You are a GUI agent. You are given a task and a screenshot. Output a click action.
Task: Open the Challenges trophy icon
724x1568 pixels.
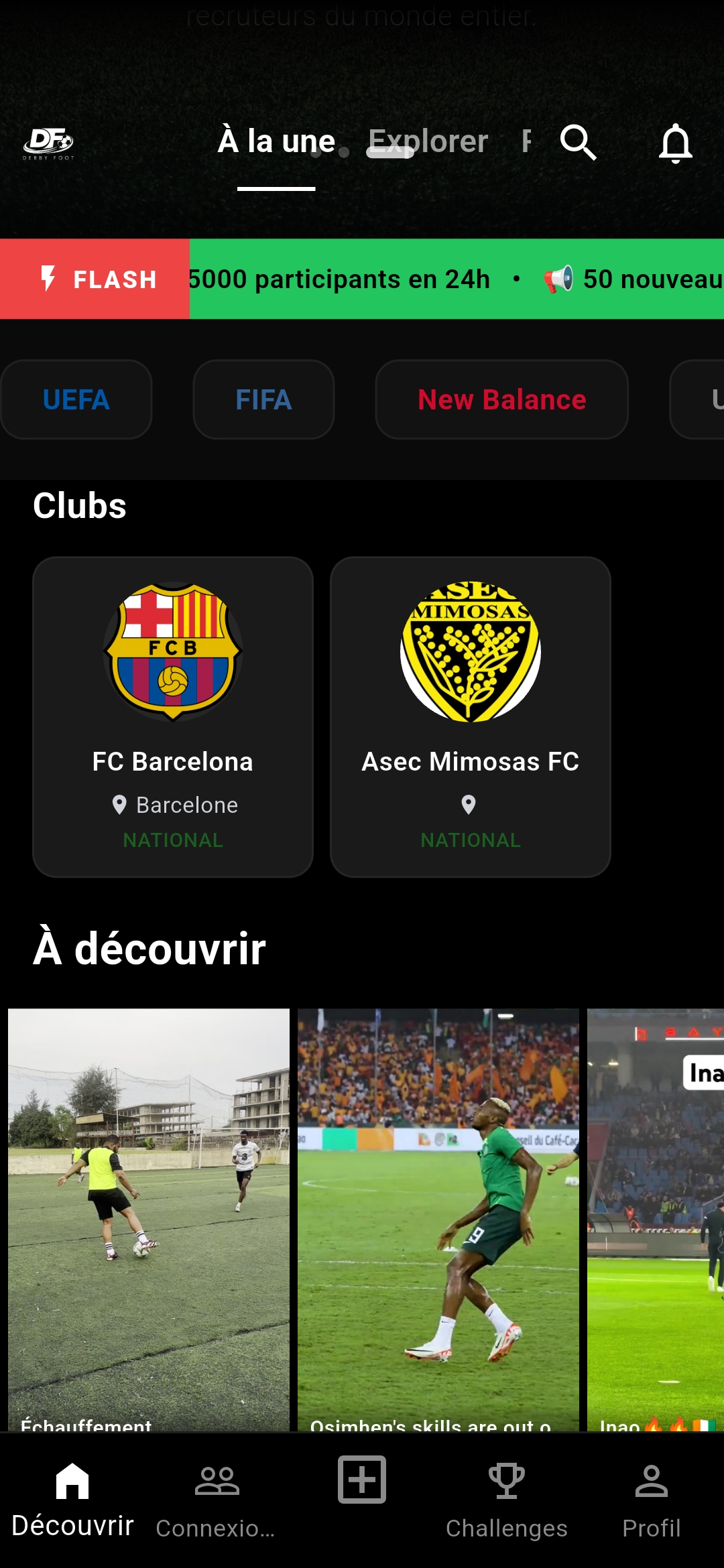506,1496
